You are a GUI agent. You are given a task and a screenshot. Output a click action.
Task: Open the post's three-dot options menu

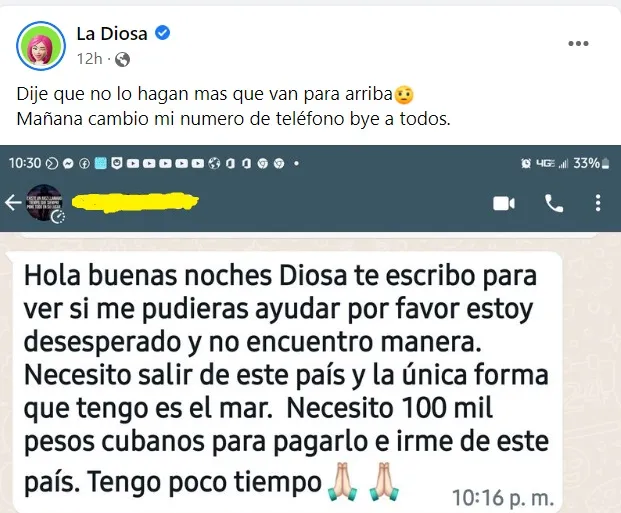(x=579, y=45)
